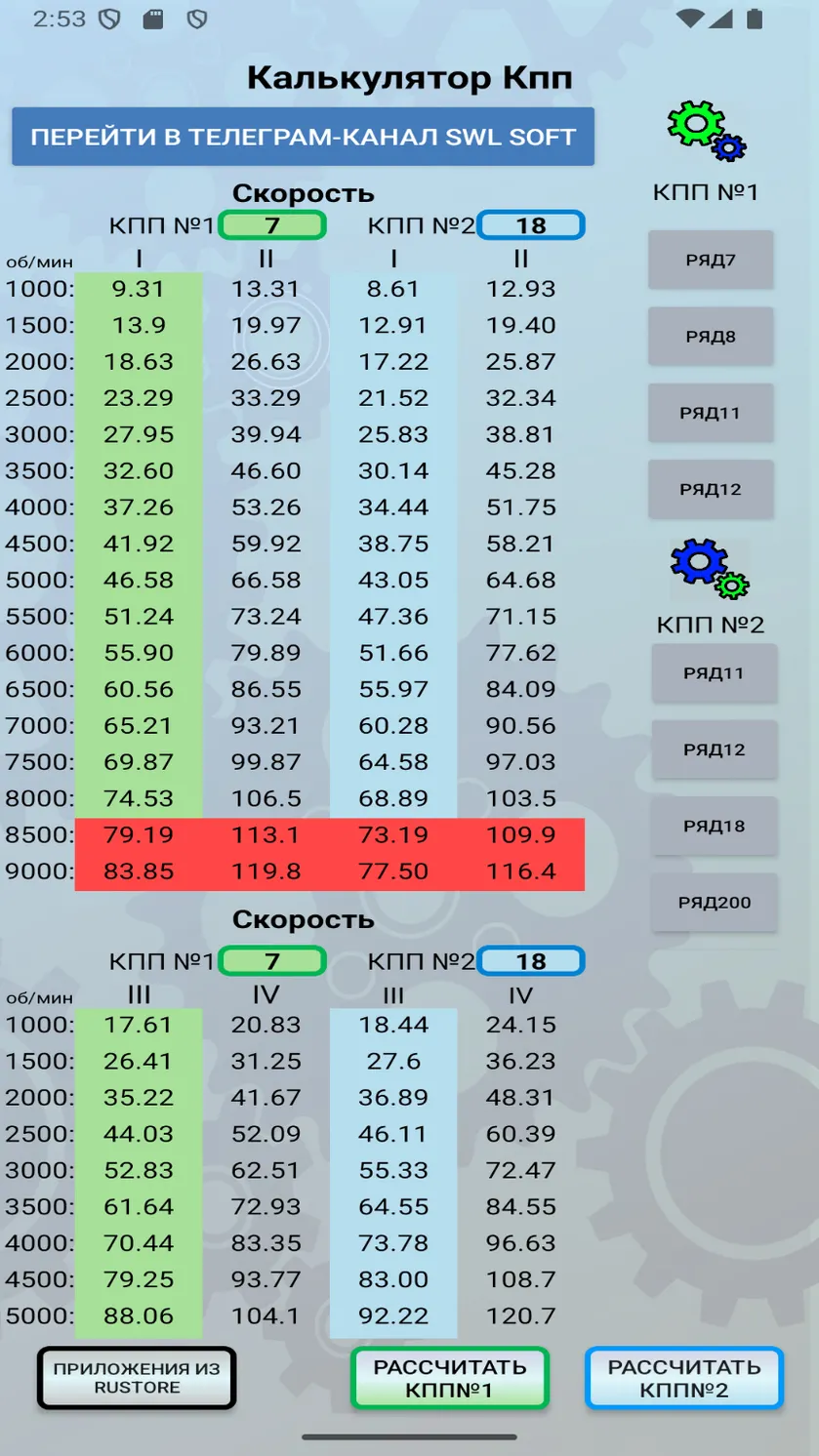Select РЯД7 under КПП №1

coord(711,260)
